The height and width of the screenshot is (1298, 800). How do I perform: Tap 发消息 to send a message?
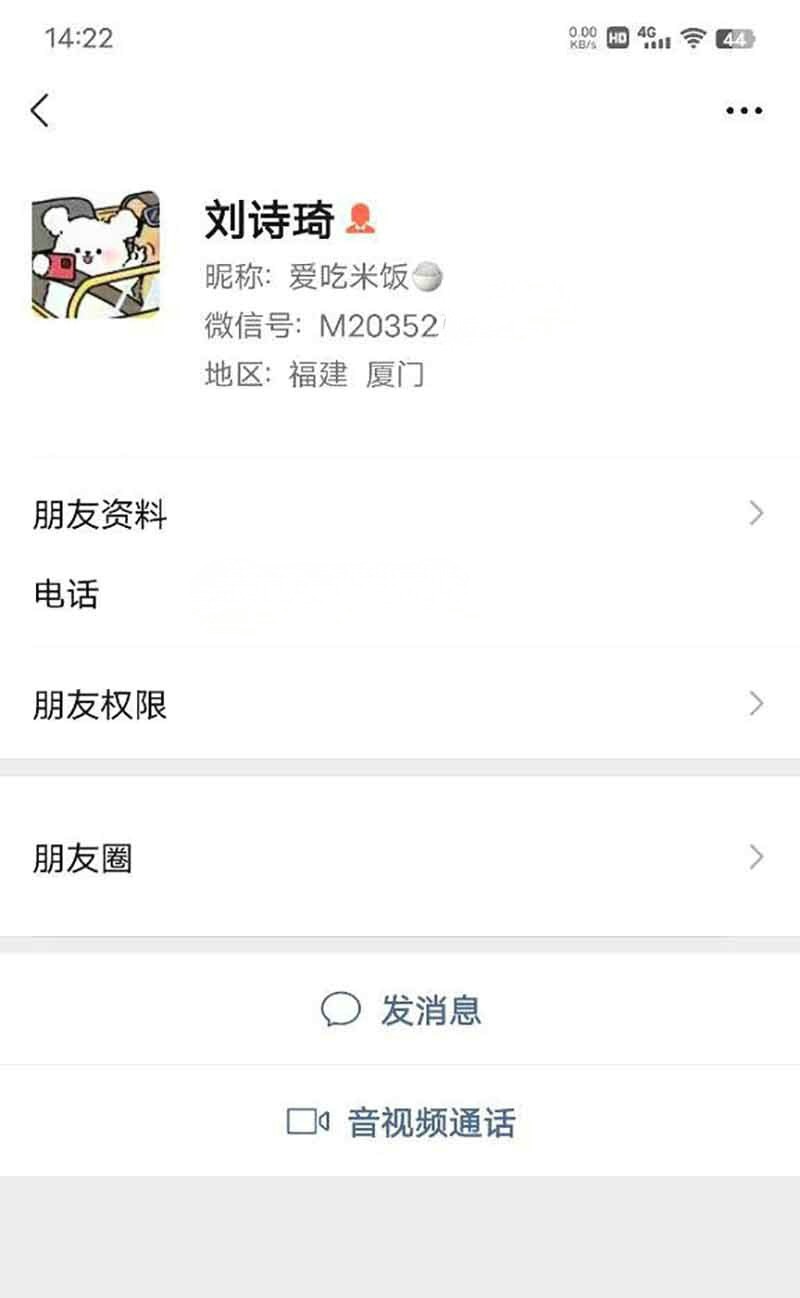400,1010
